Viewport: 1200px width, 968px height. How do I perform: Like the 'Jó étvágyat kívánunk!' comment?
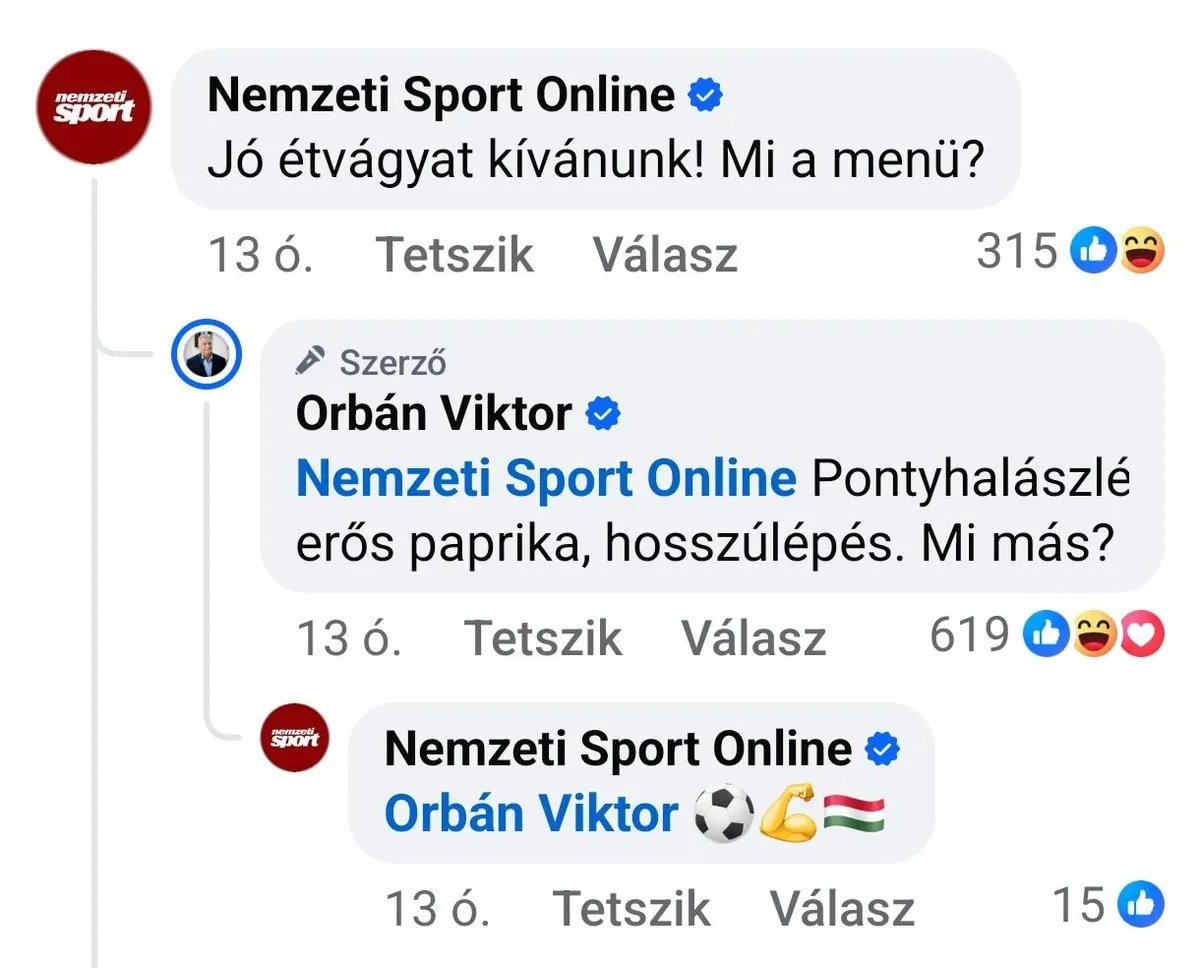pyautogui.click(x=454, y=255)
